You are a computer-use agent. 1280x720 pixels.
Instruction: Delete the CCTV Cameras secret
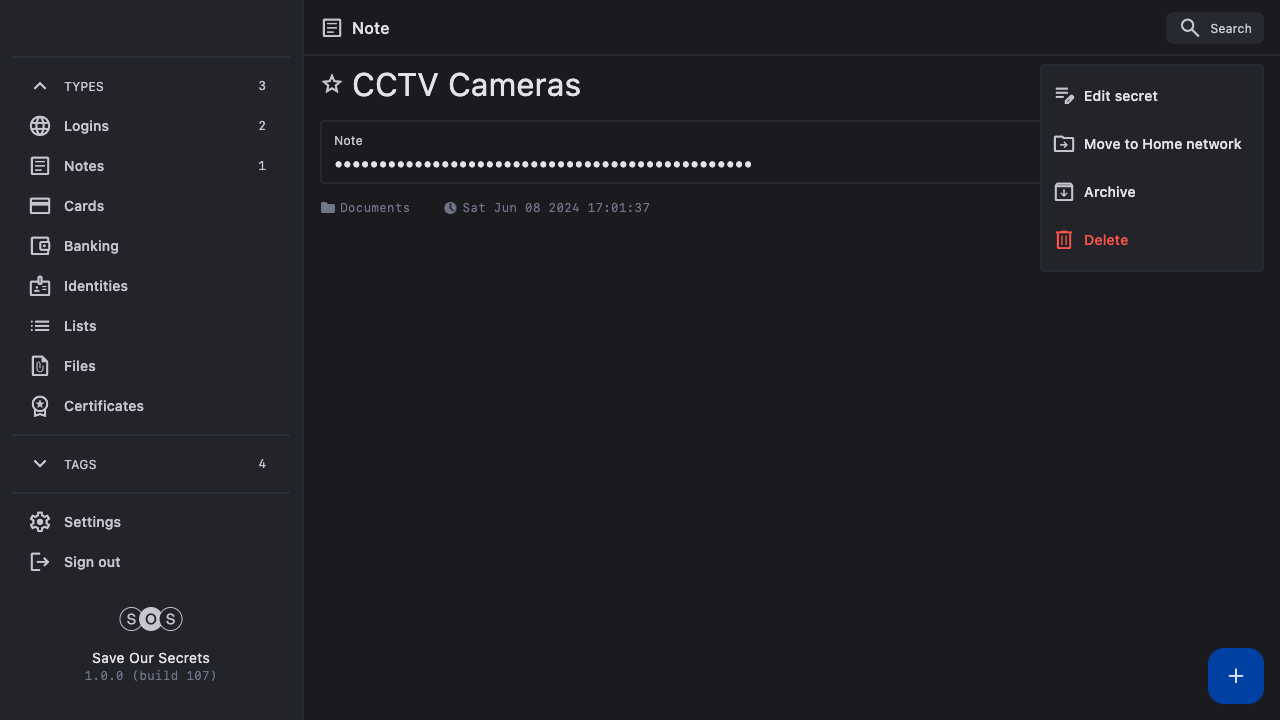point(1105,240)
